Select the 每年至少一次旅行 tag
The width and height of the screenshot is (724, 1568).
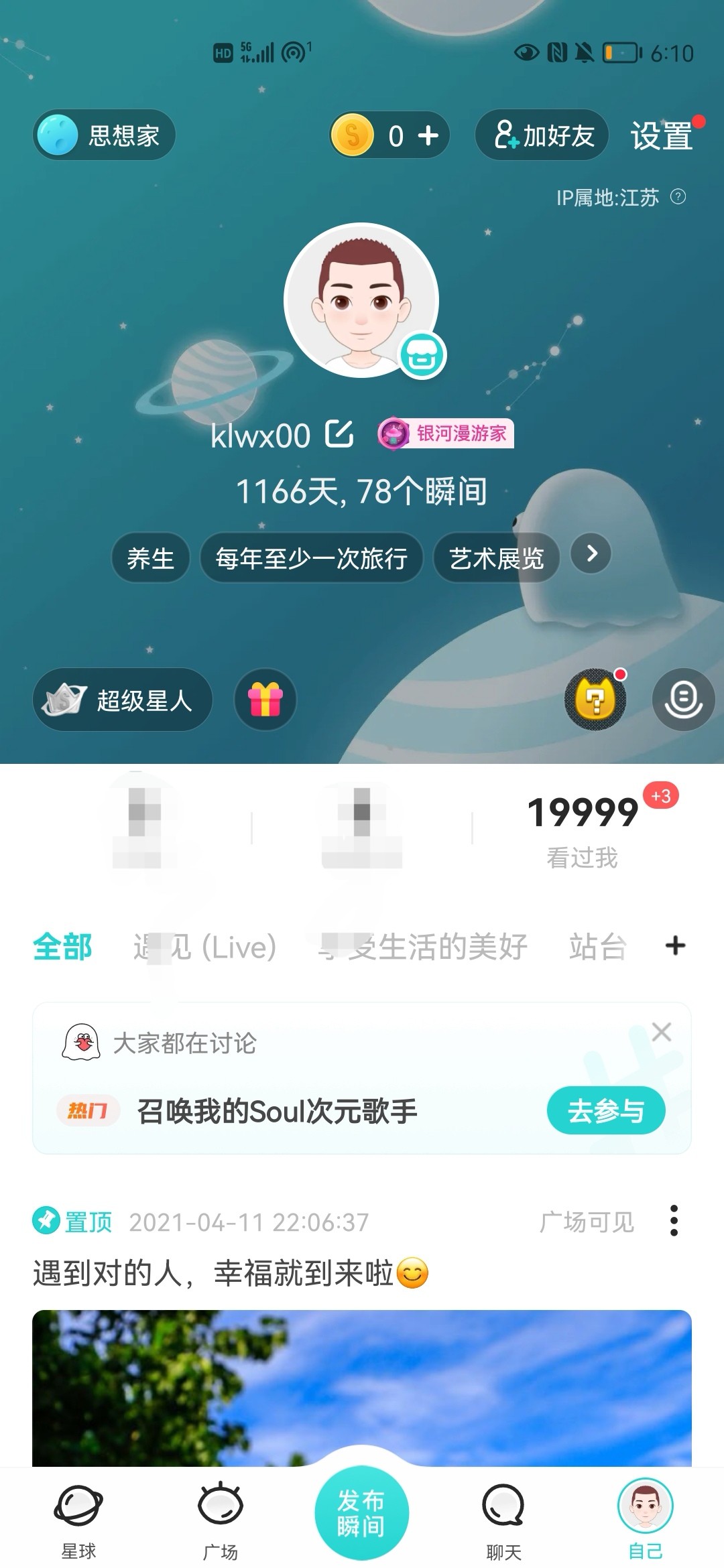click(x=312, y=558)
